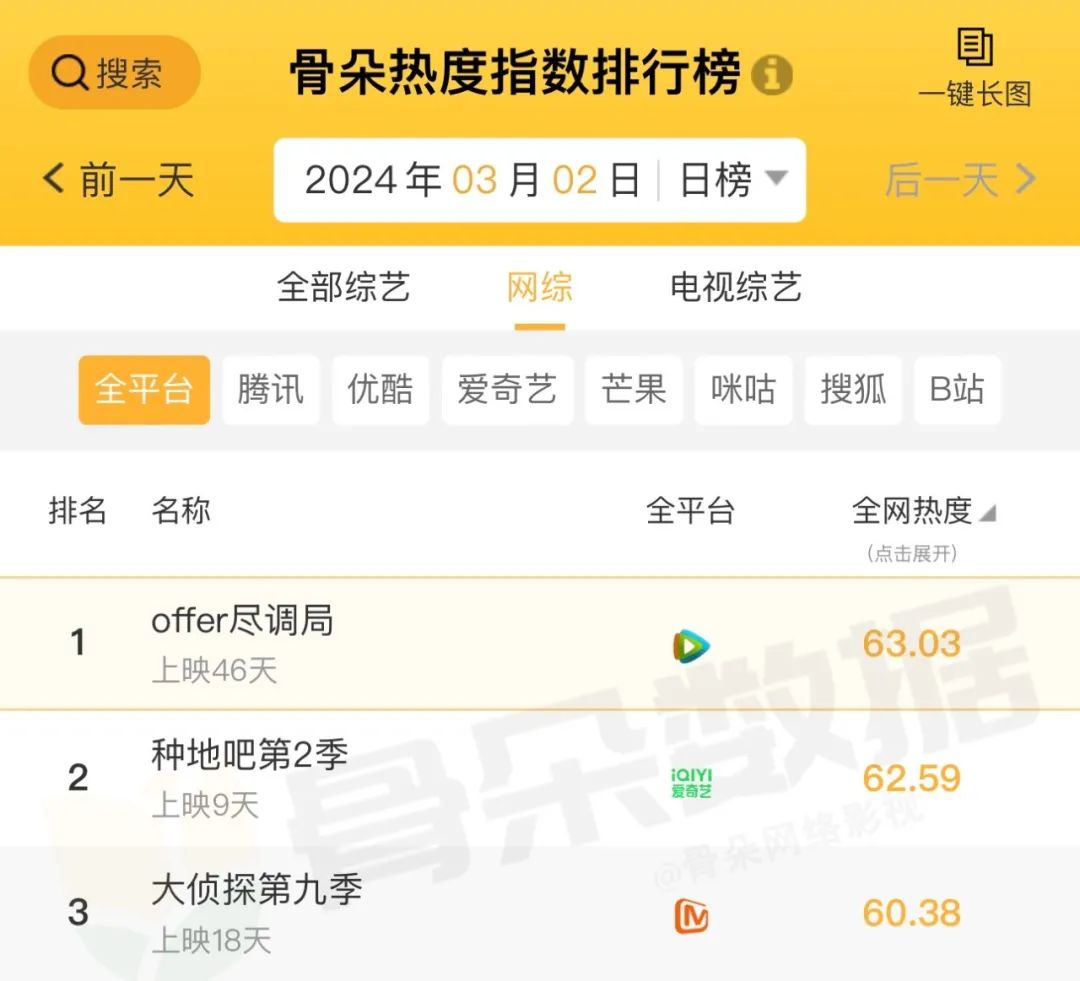1080x981 pixels.
Task: Filter by B站 platform
Action: pos(957,390)
